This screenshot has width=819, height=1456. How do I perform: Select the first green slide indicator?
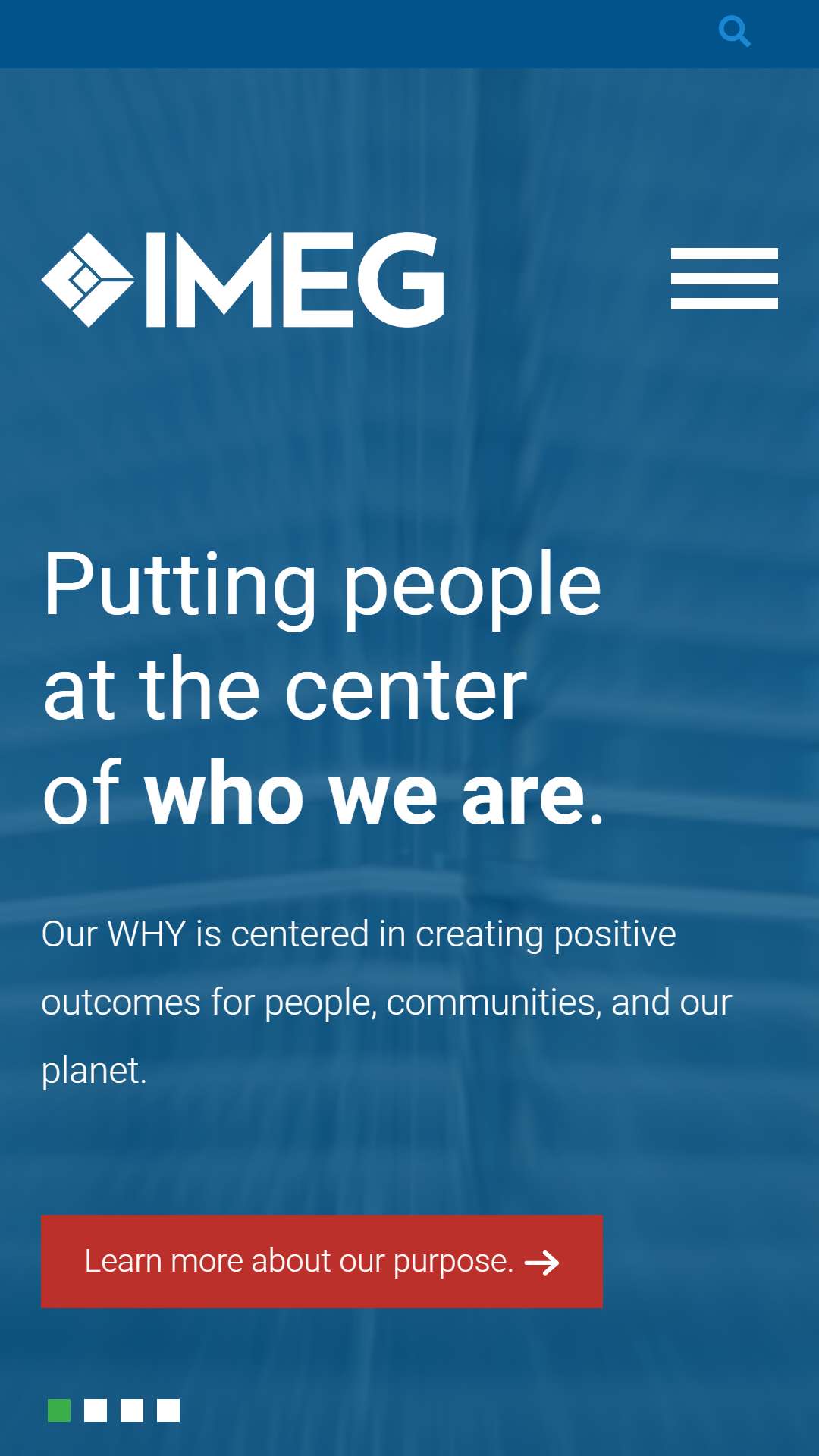59,1410
